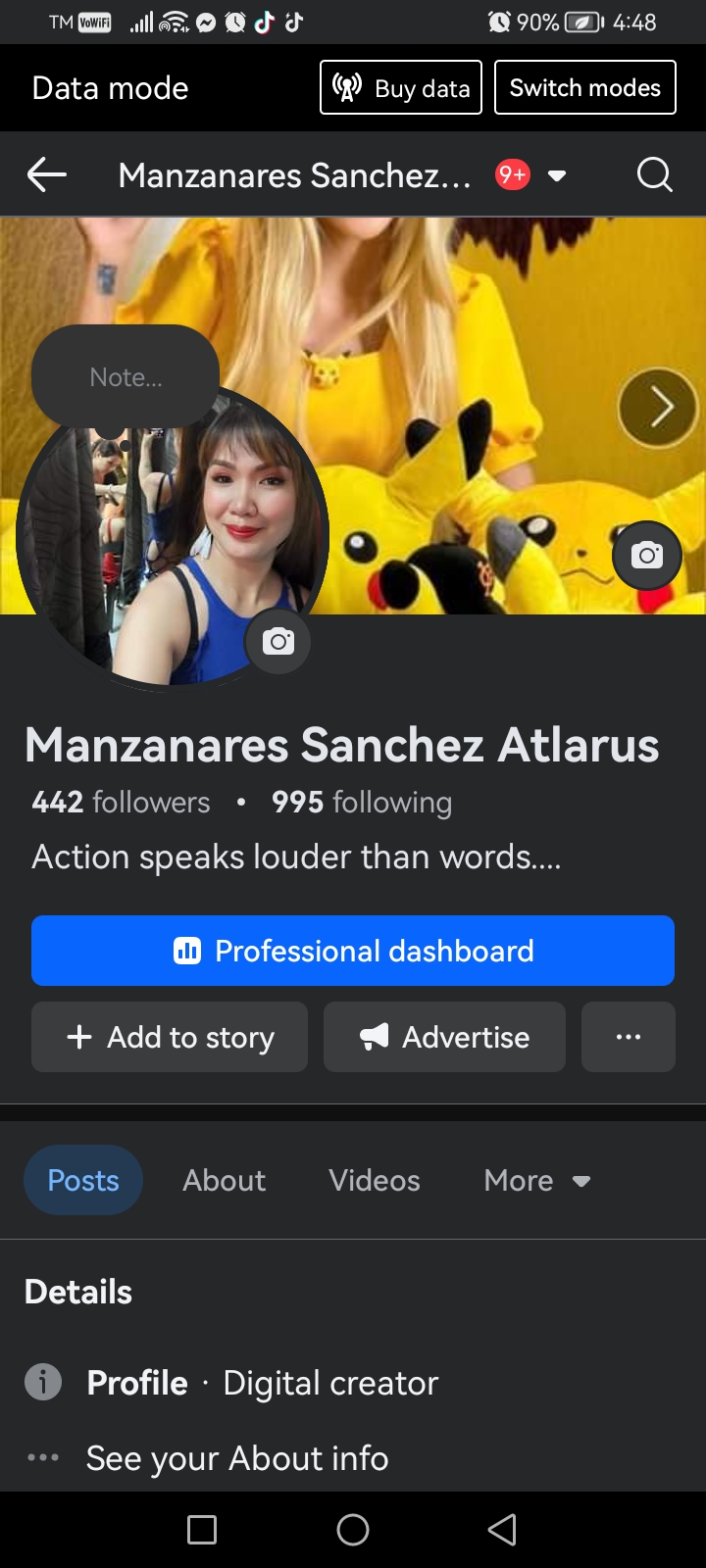Open the search magnifier icon
The image size is (706, 1568).
click(654, 175)
